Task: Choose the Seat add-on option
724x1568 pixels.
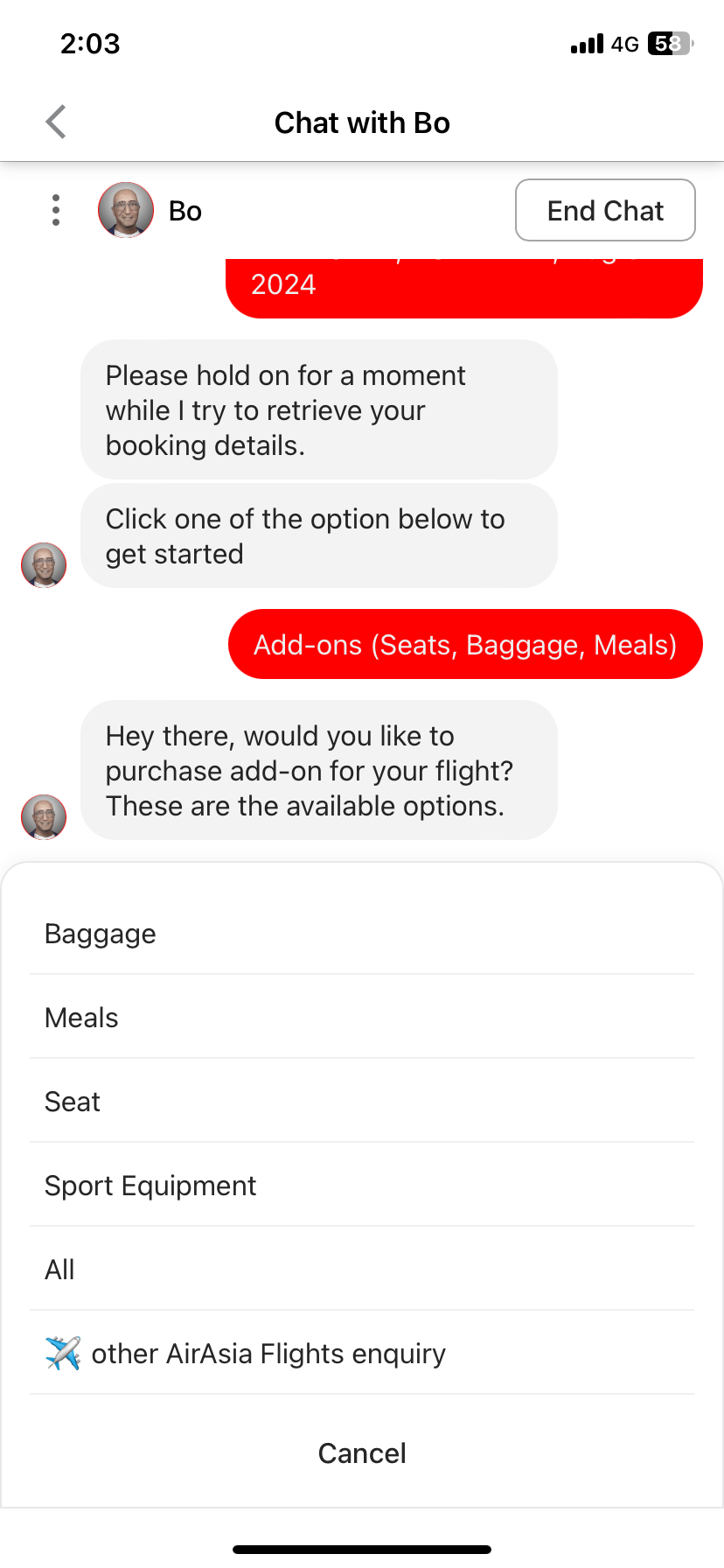Action: (362, 1101)
